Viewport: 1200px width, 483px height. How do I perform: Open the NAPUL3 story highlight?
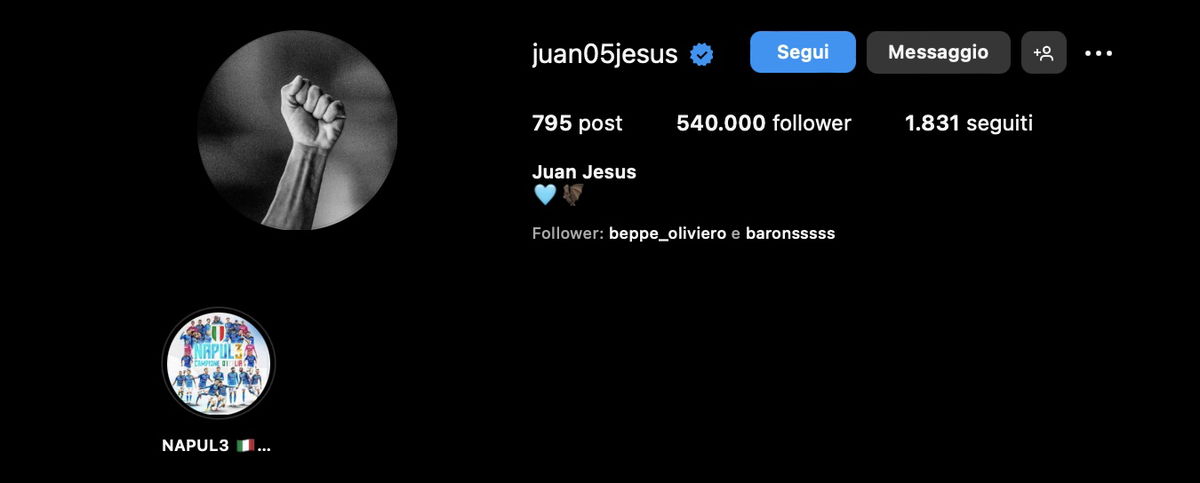217,364
